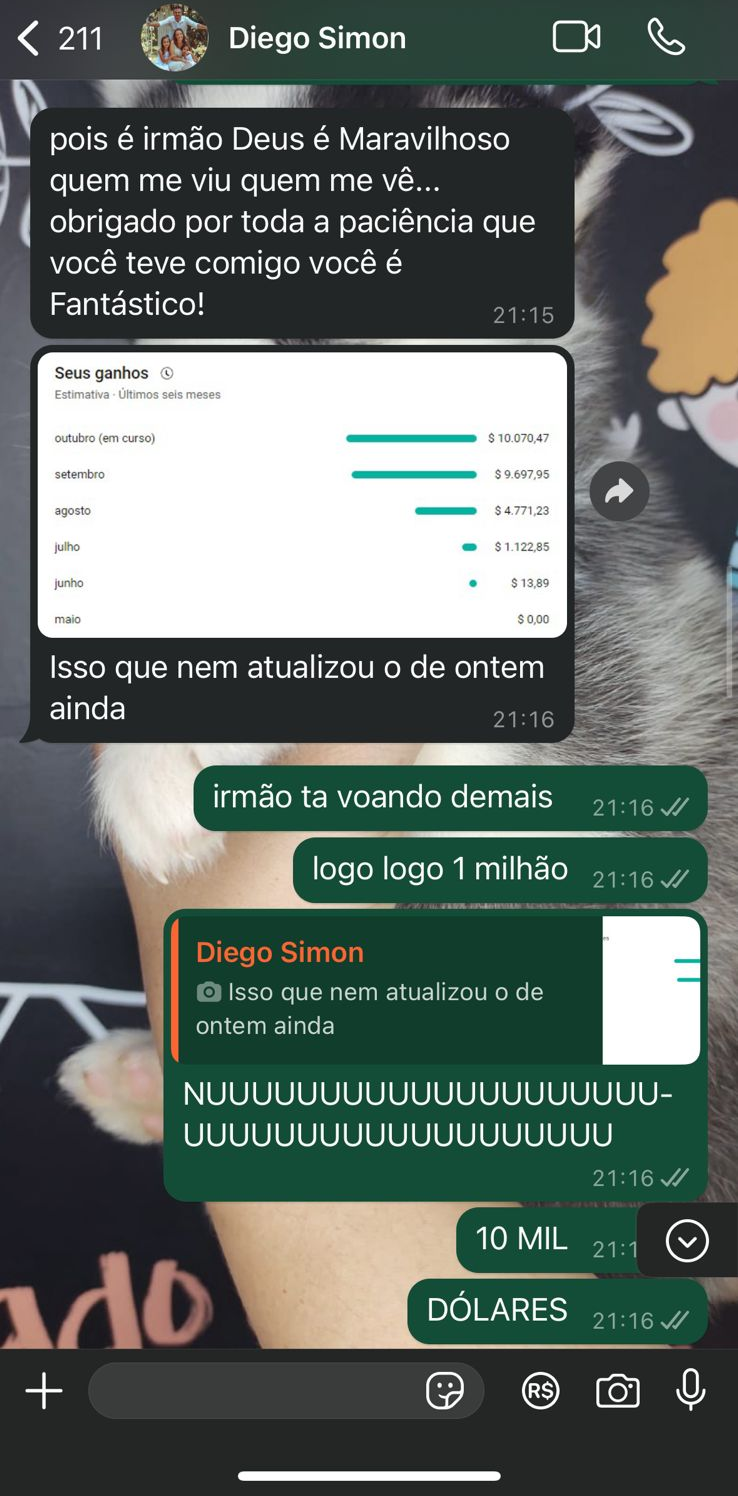Open the Seus ganhos image
738x1496 pixels.
click(302, 494)
